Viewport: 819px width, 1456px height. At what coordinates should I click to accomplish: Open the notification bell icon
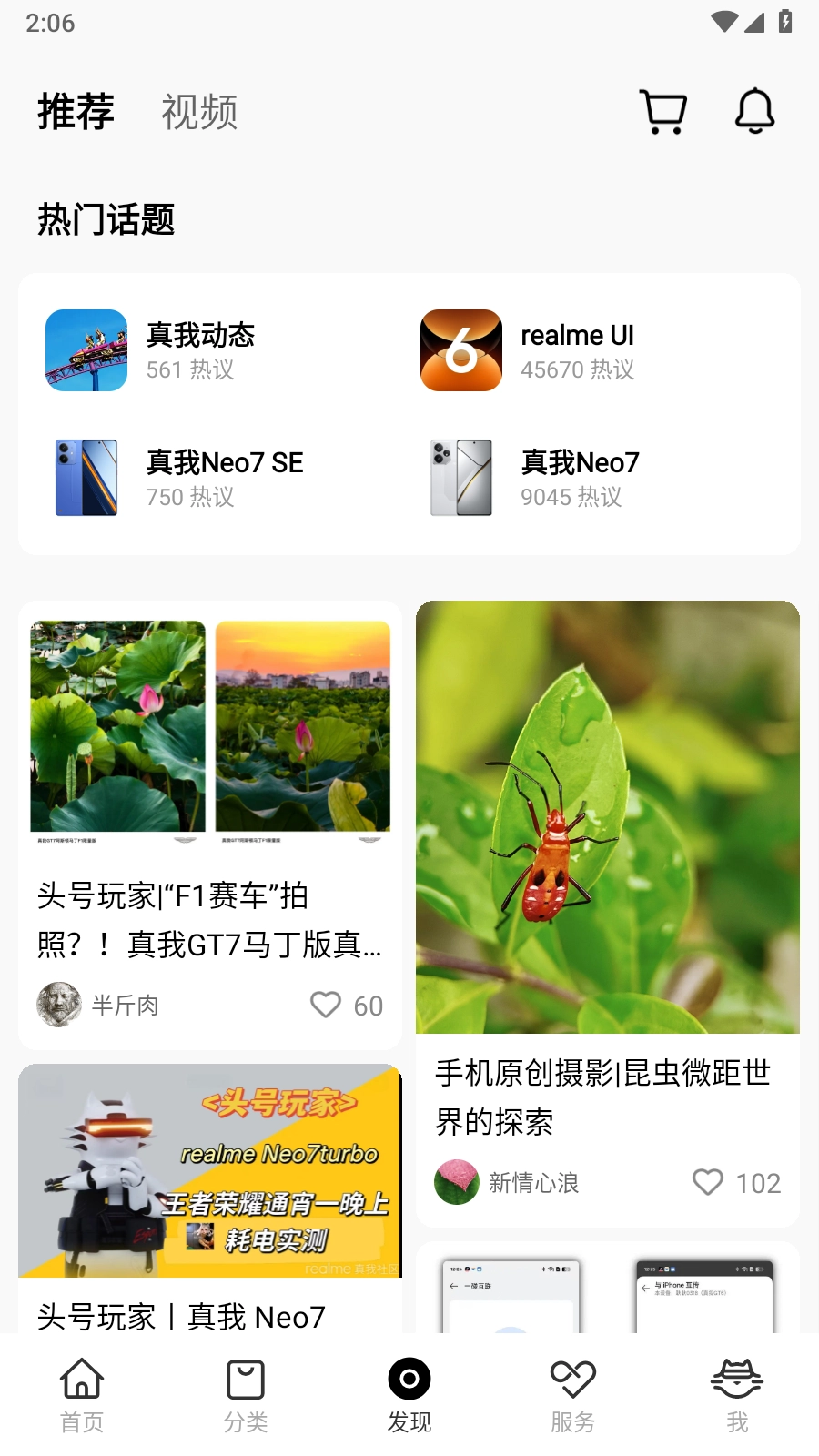point(755,110)
